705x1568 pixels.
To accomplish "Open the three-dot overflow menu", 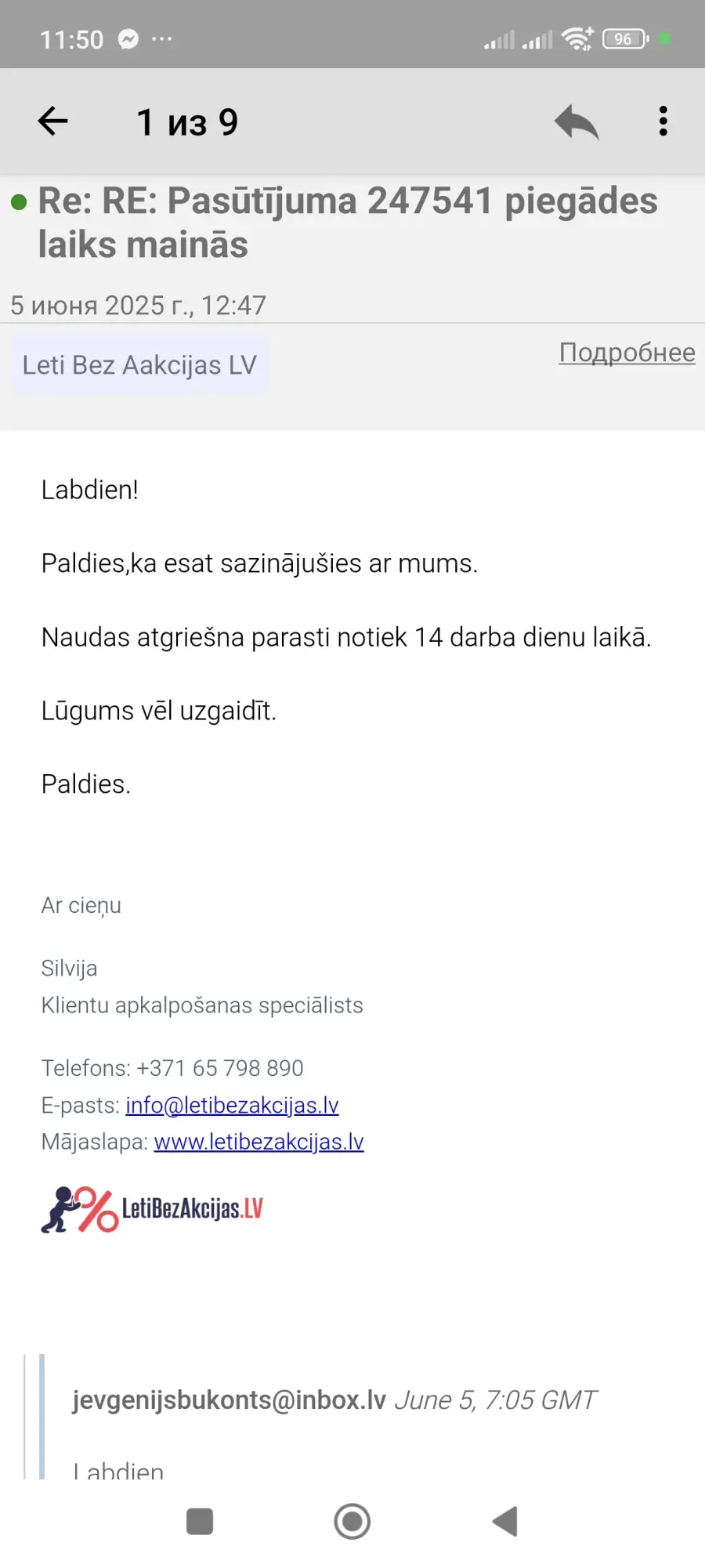I will (x=663, y=121).
